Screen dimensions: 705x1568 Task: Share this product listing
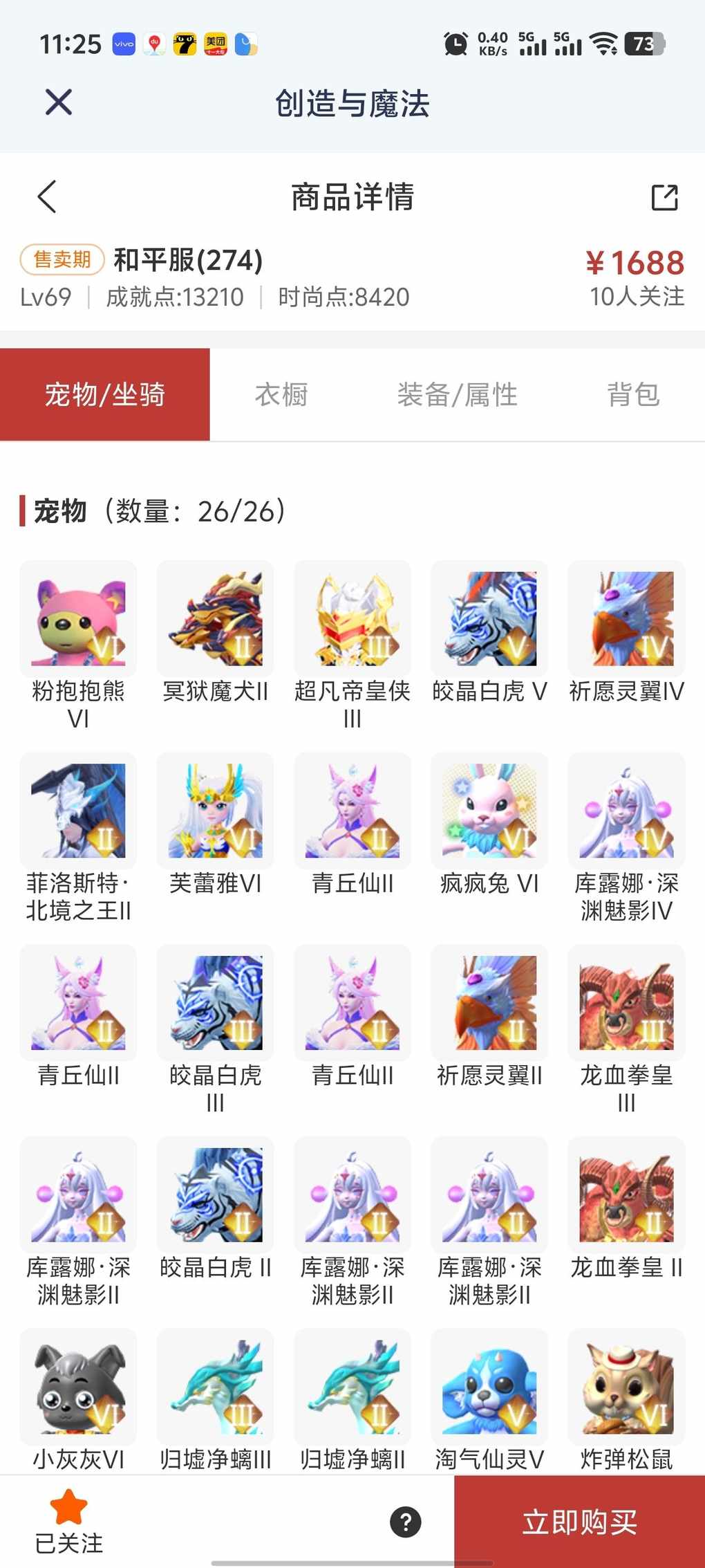click(664, 197)
